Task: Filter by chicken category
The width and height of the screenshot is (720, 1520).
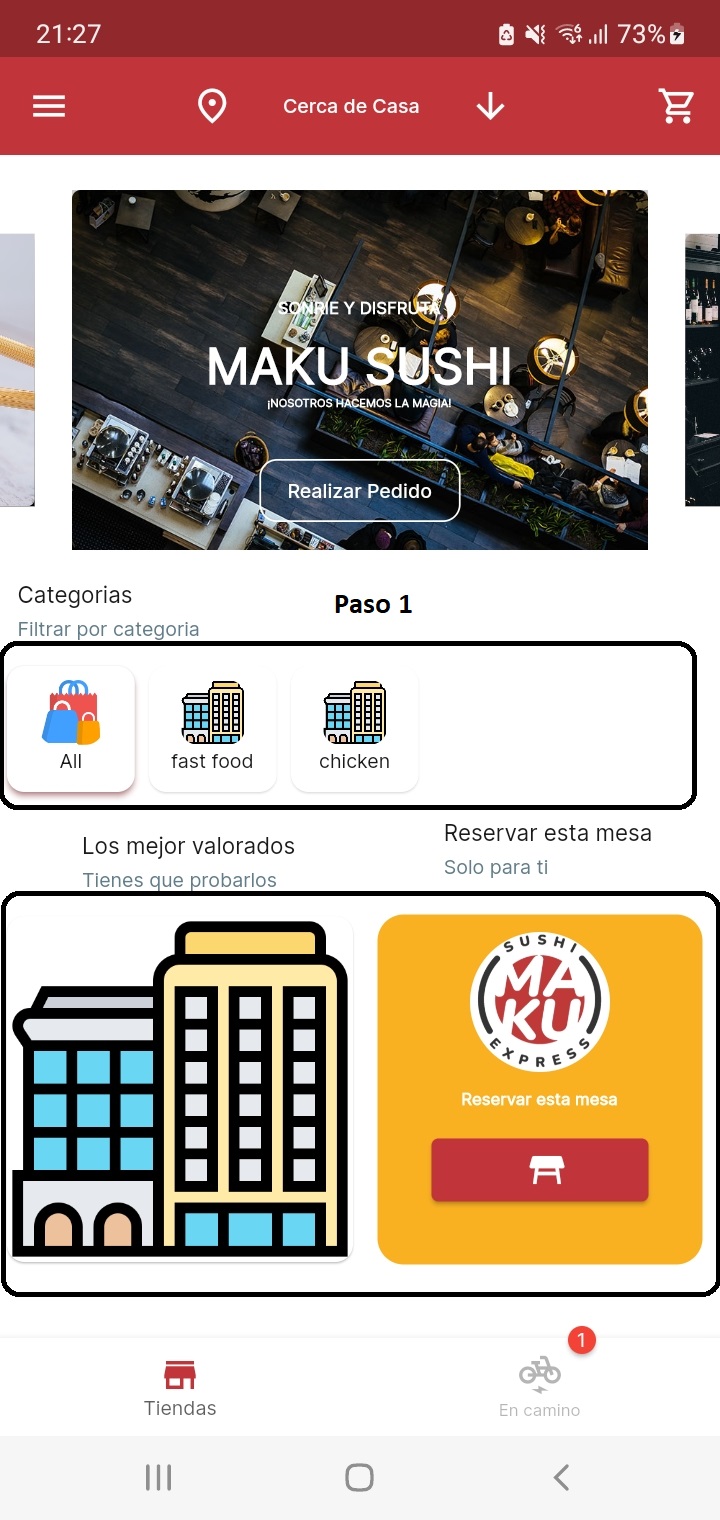Action: point(354,729)
